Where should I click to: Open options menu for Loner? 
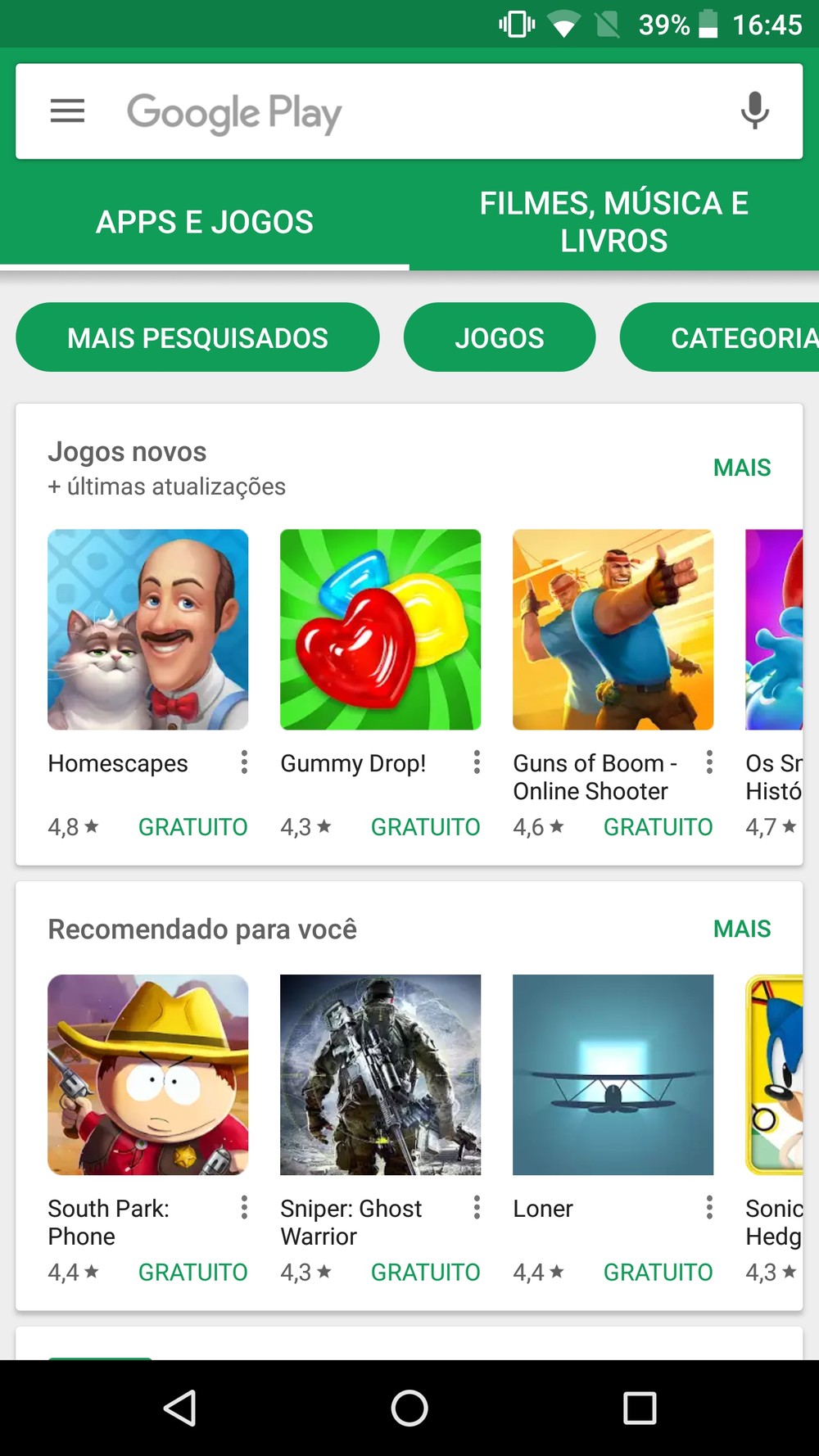point(709,1207)
